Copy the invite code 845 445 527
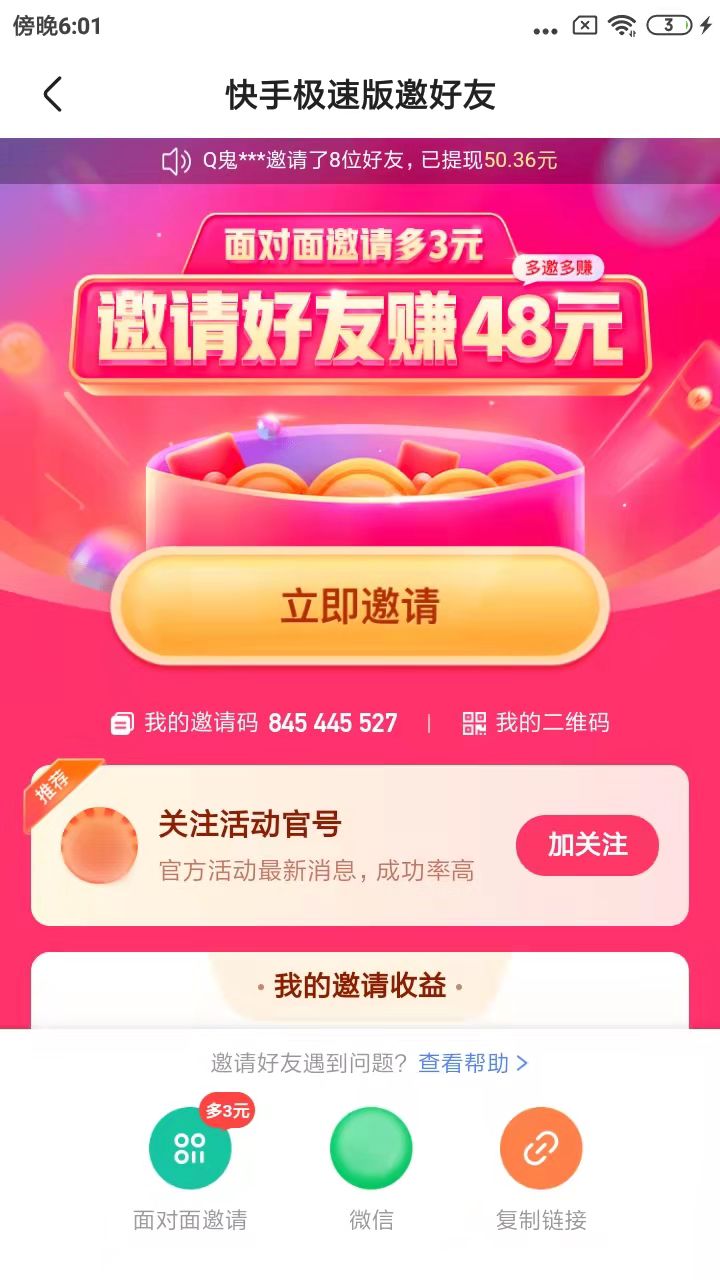This screenshot has width=720, height=1280. (331, 723)
